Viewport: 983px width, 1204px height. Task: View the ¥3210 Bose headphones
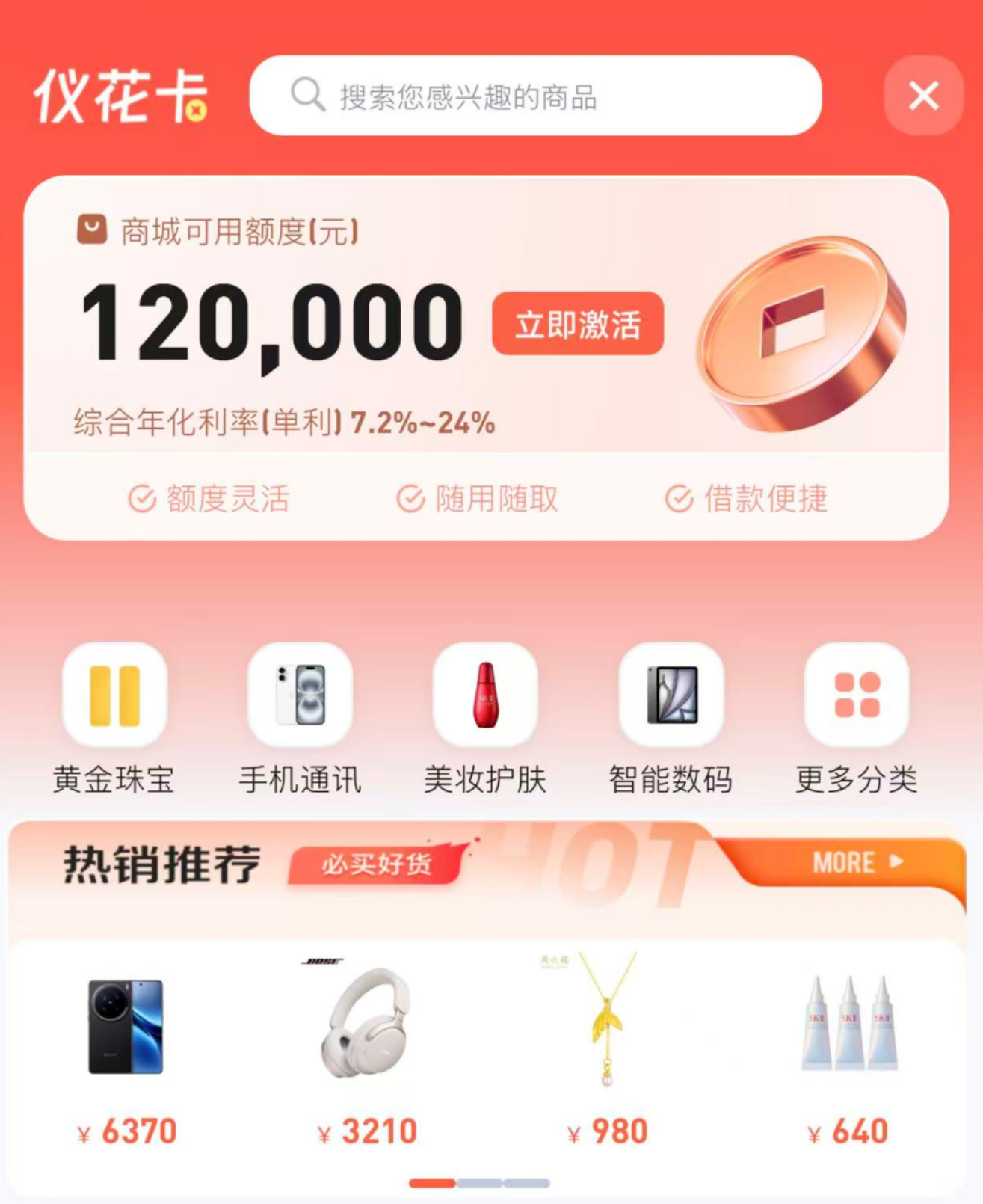pyautogui.click(x=366, y=1047)
